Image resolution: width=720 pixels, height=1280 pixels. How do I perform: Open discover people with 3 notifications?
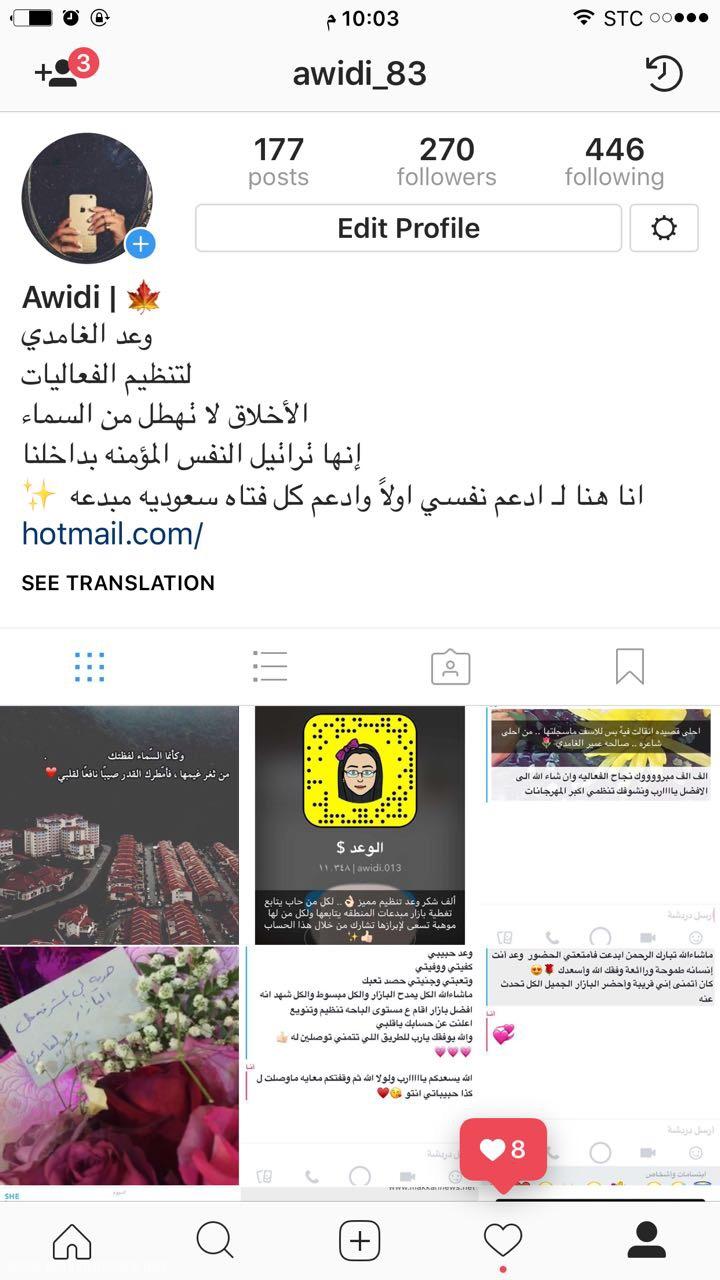(62, 73)
